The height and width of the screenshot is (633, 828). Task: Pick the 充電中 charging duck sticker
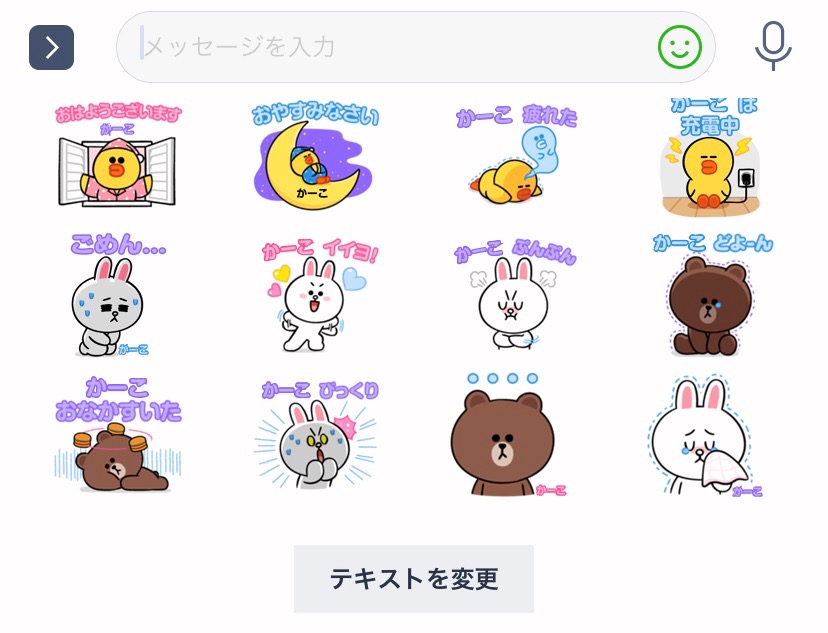tap(711, 157)
